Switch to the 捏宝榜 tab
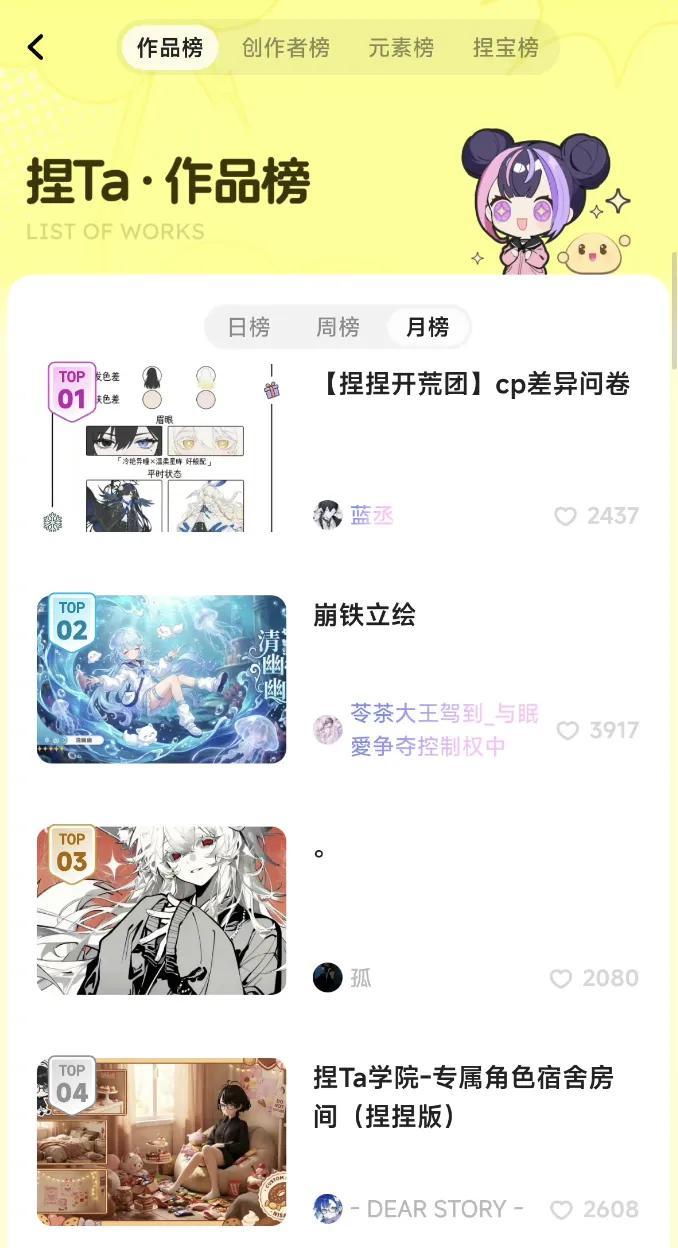The image size is (678, 1248). point(505,48)
